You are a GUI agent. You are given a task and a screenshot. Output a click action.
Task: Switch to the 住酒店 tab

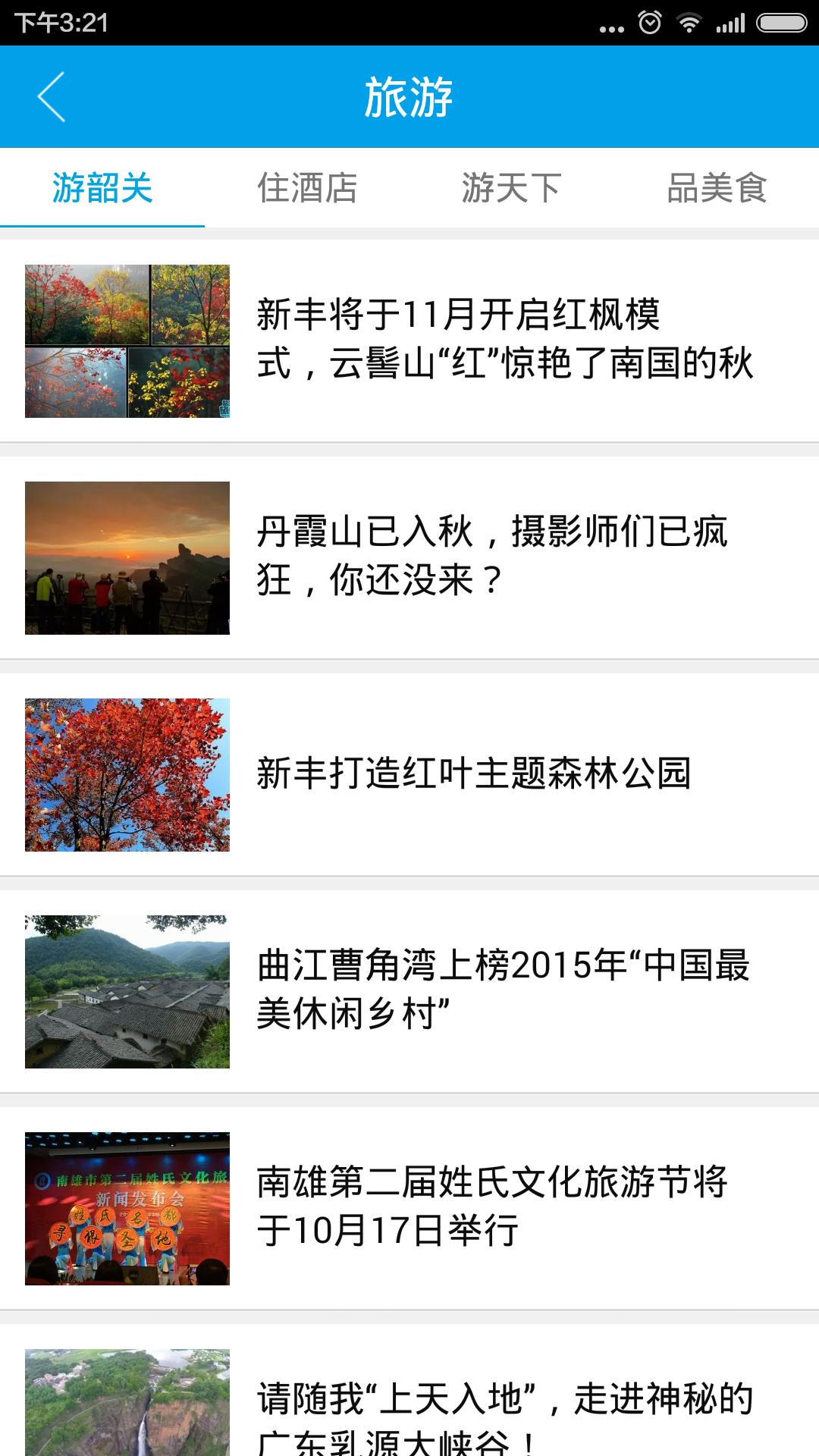307,188
